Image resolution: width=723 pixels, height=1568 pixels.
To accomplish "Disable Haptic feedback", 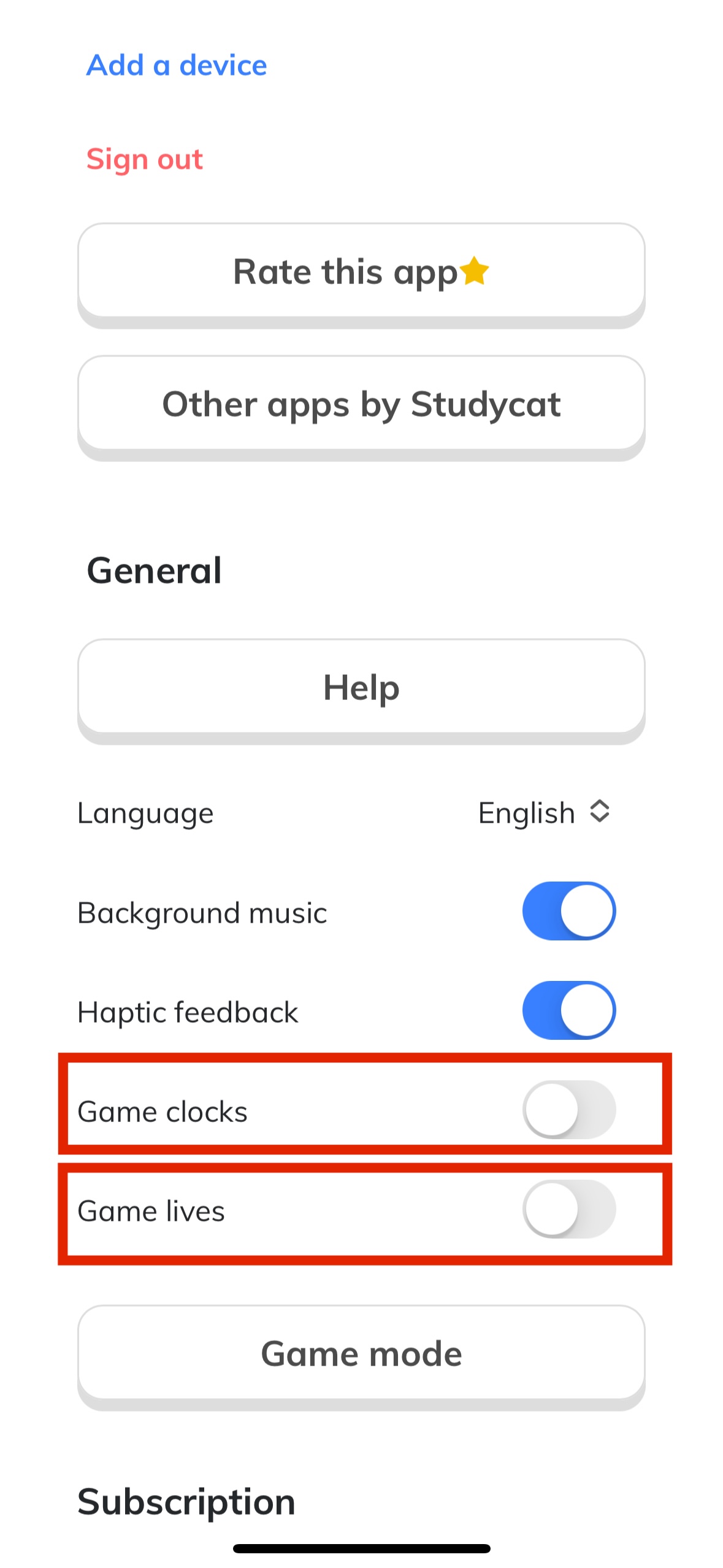I will [x=568, y=1010].
